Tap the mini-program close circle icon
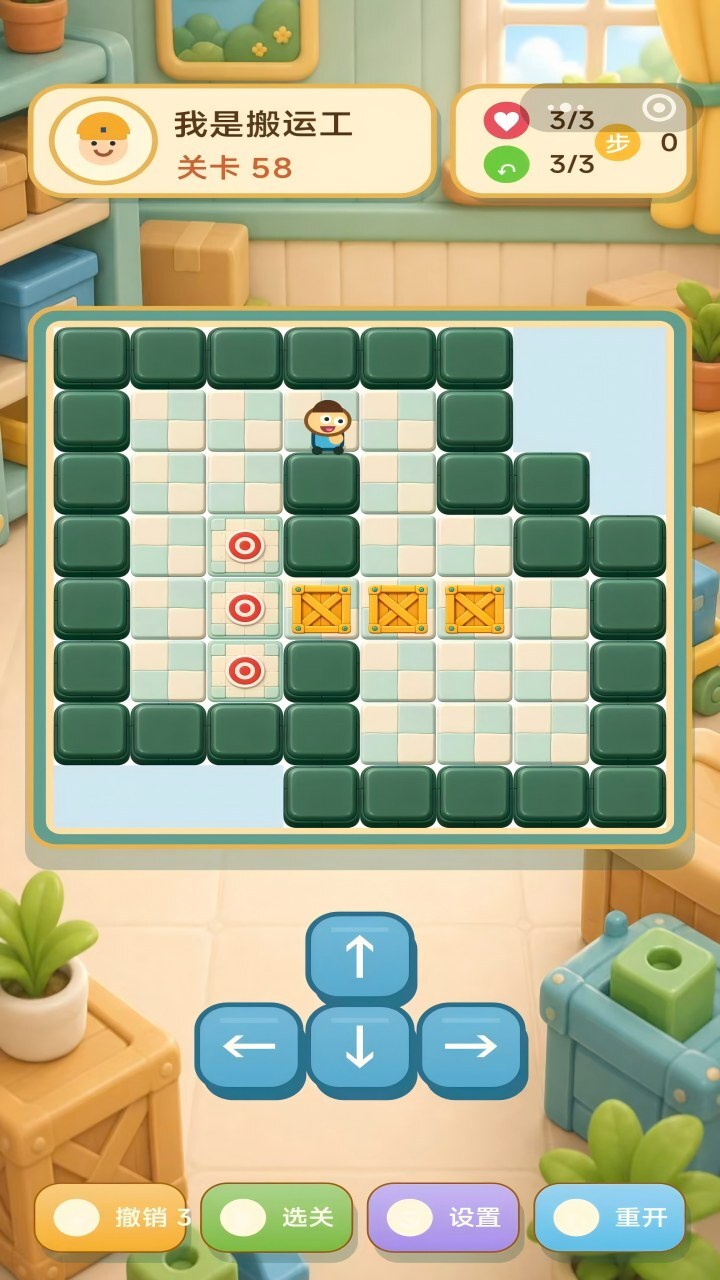The image size is (720, 1280). click(x=659, y=108)
